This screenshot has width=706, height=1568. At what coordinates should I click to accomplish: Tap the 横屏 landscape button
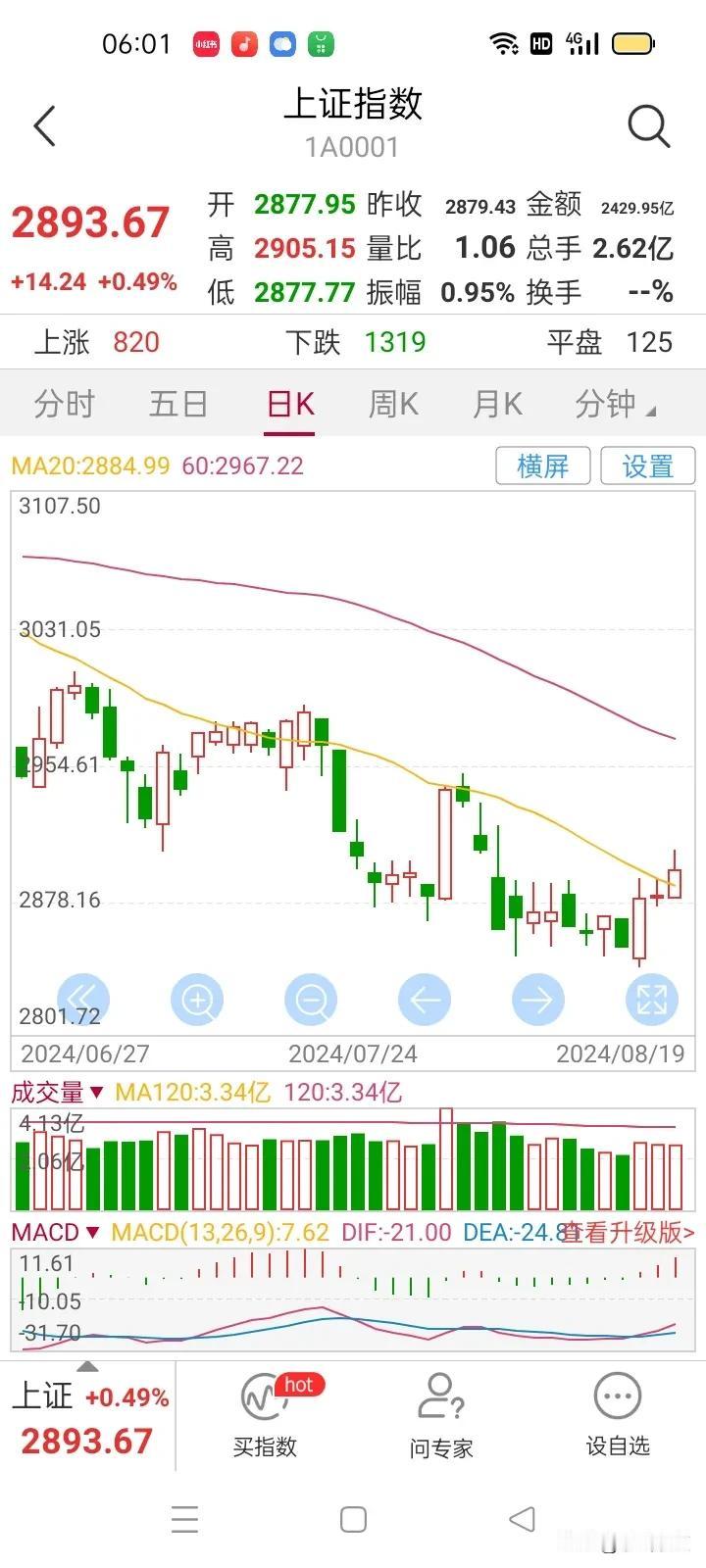pos(543,465)
